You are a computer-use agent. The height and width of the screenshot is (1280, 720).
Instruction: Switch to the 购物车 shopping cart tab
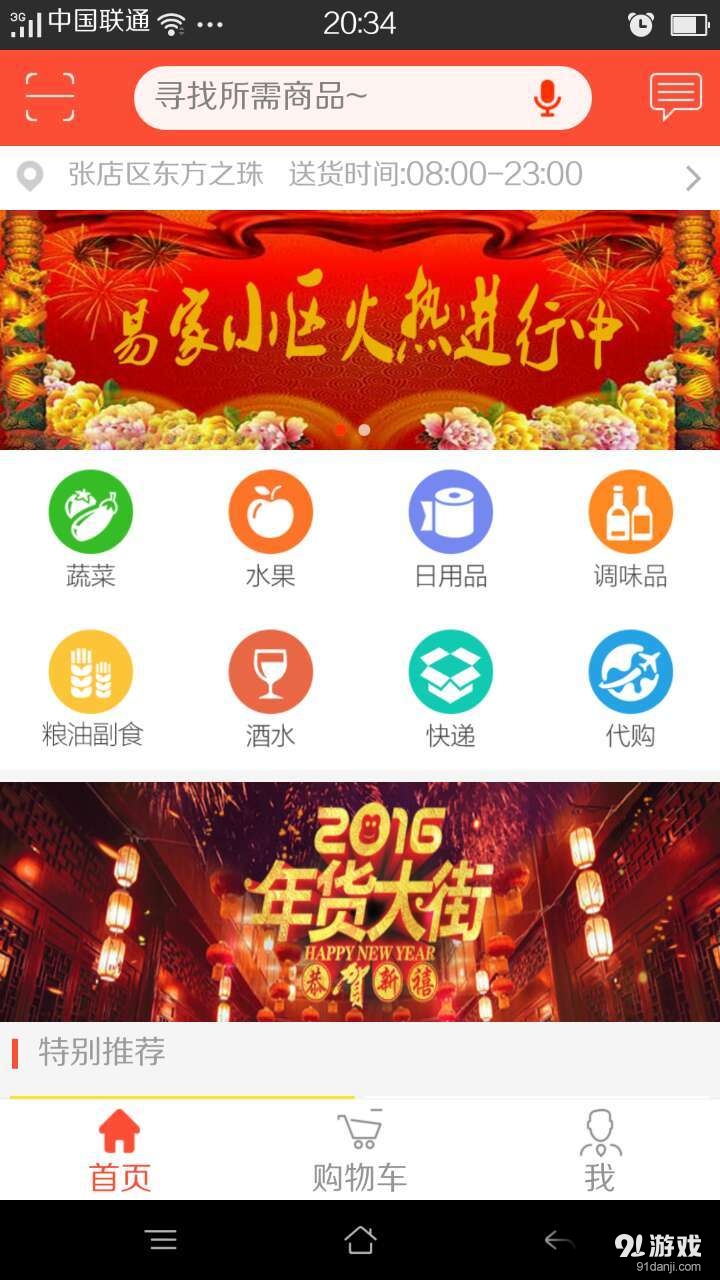click(x=360, y=1148)
